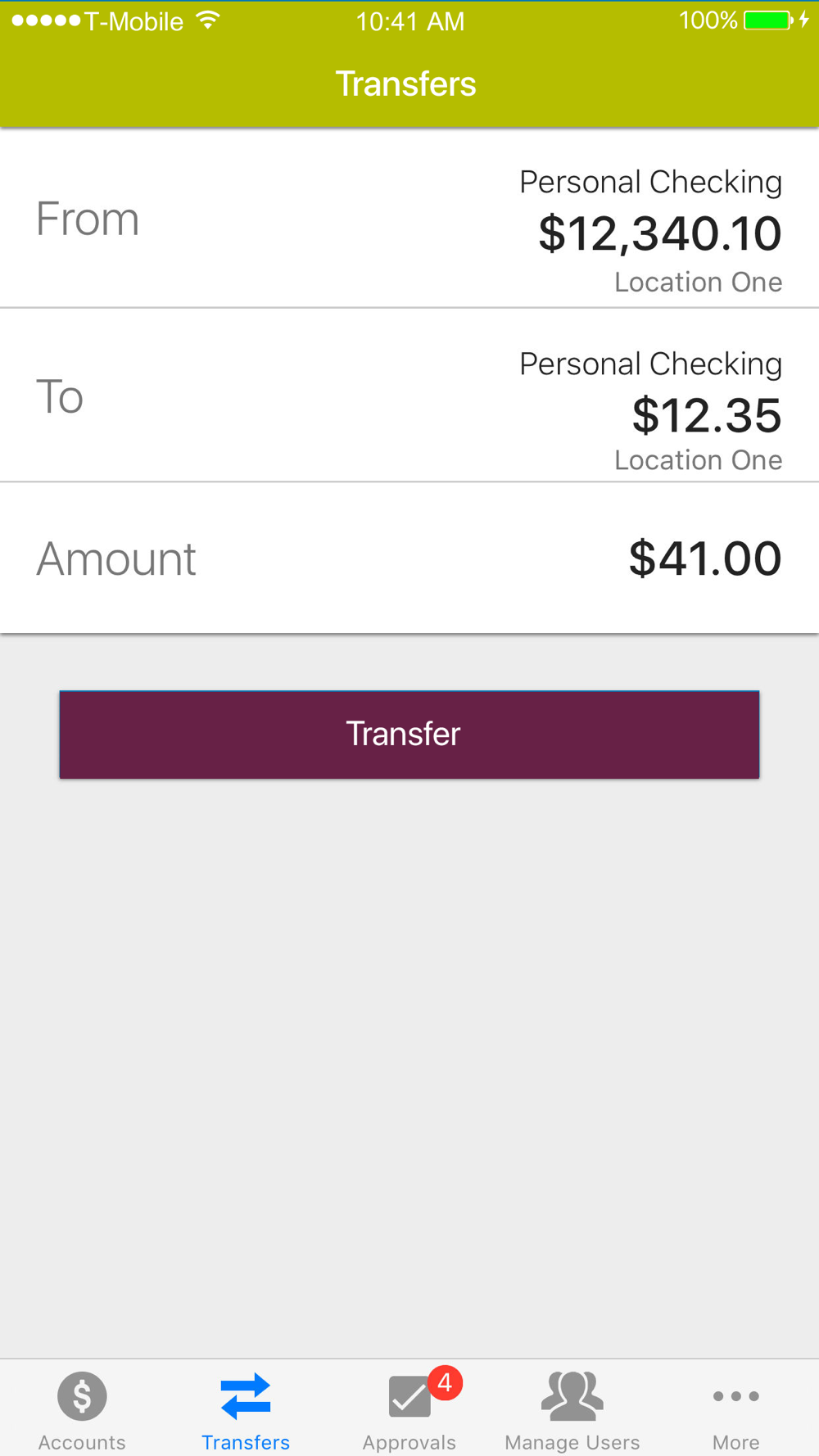Viewport: 819px width, 1456px height.
Task: Switch to the Transfers tab
Action: coord(246,1410)
